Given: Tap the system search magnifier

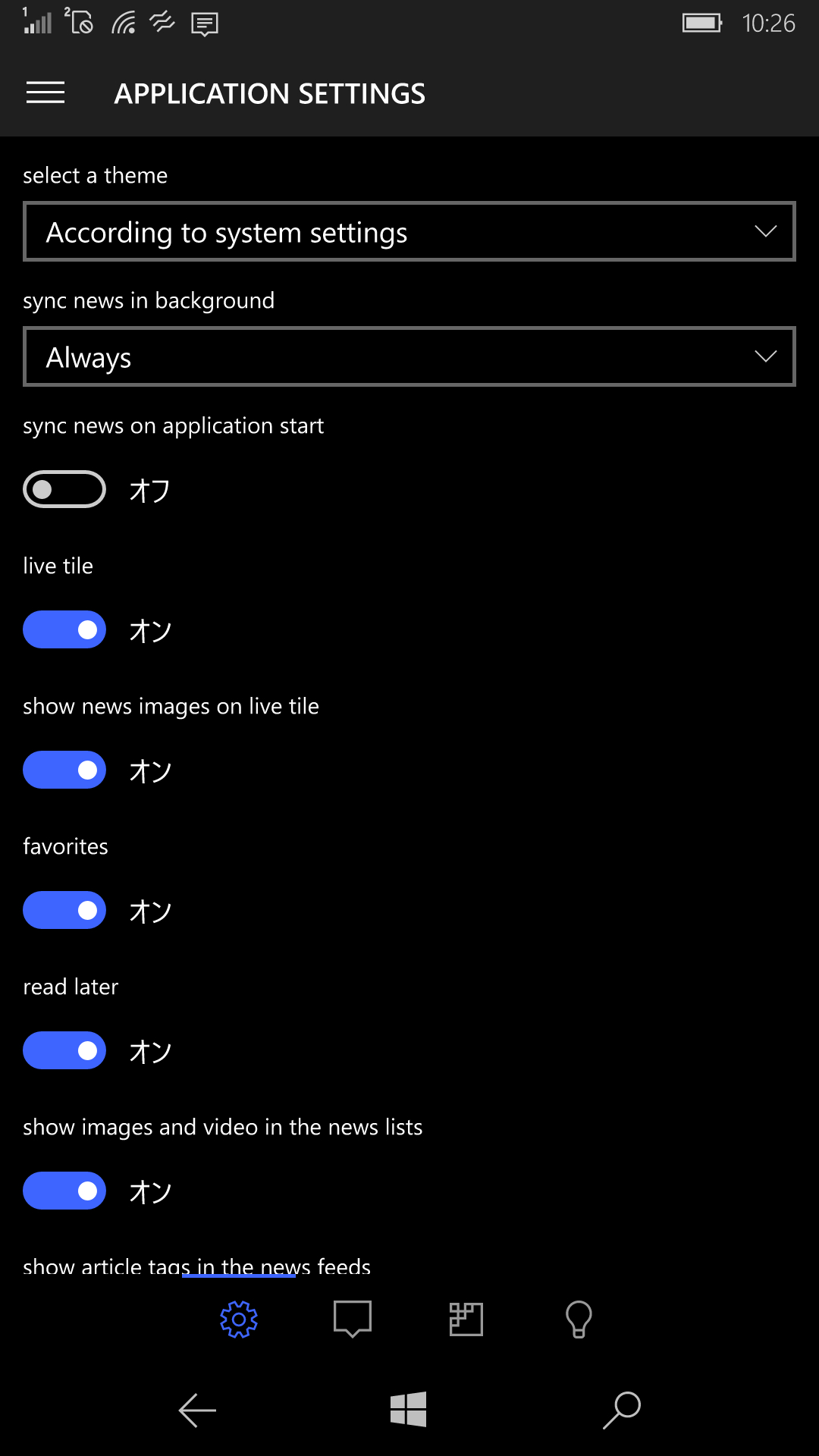Looking at the screenshot, I should pos(622,1410).
